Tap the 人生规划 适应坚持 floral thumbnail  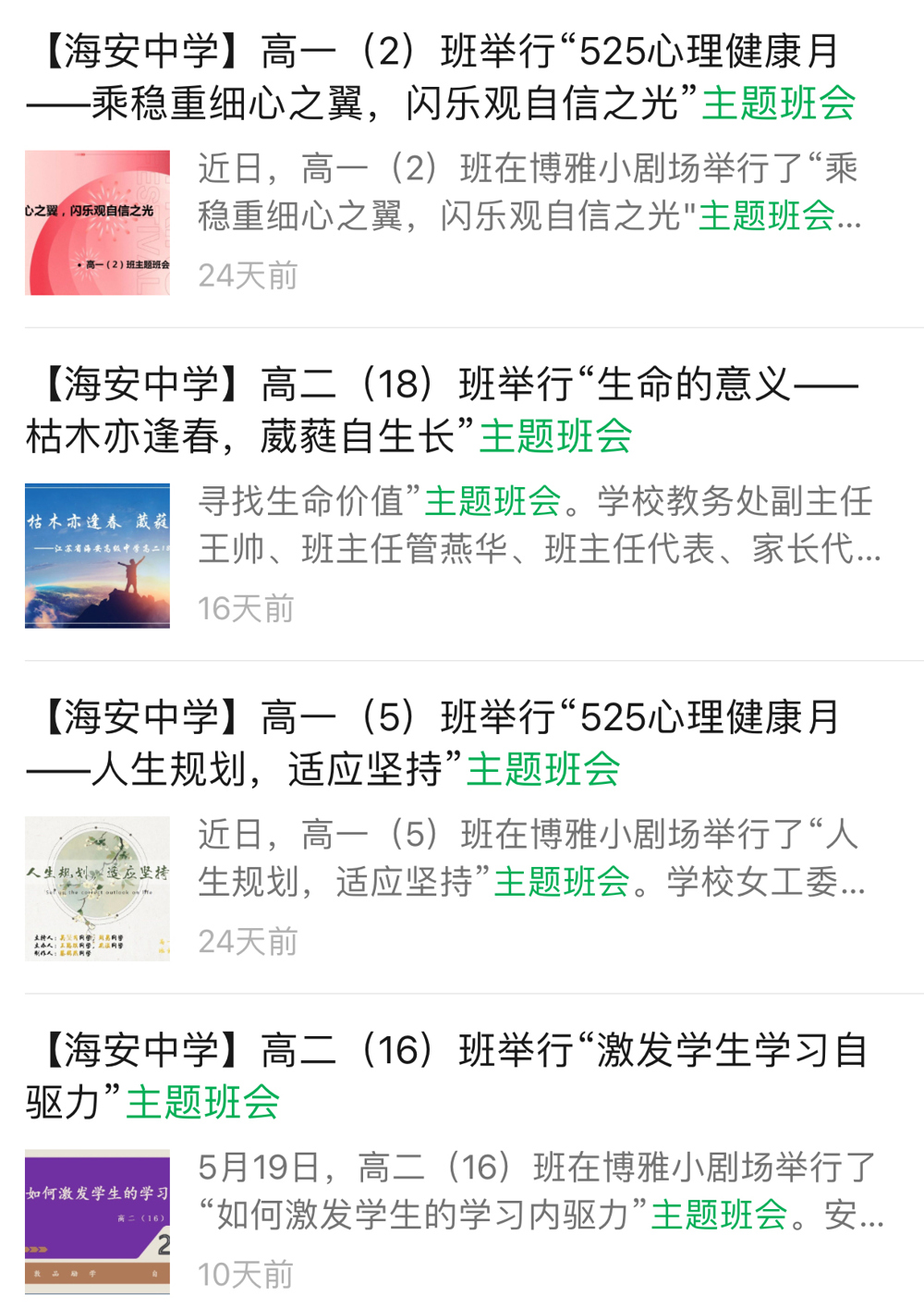coord(97,888)
